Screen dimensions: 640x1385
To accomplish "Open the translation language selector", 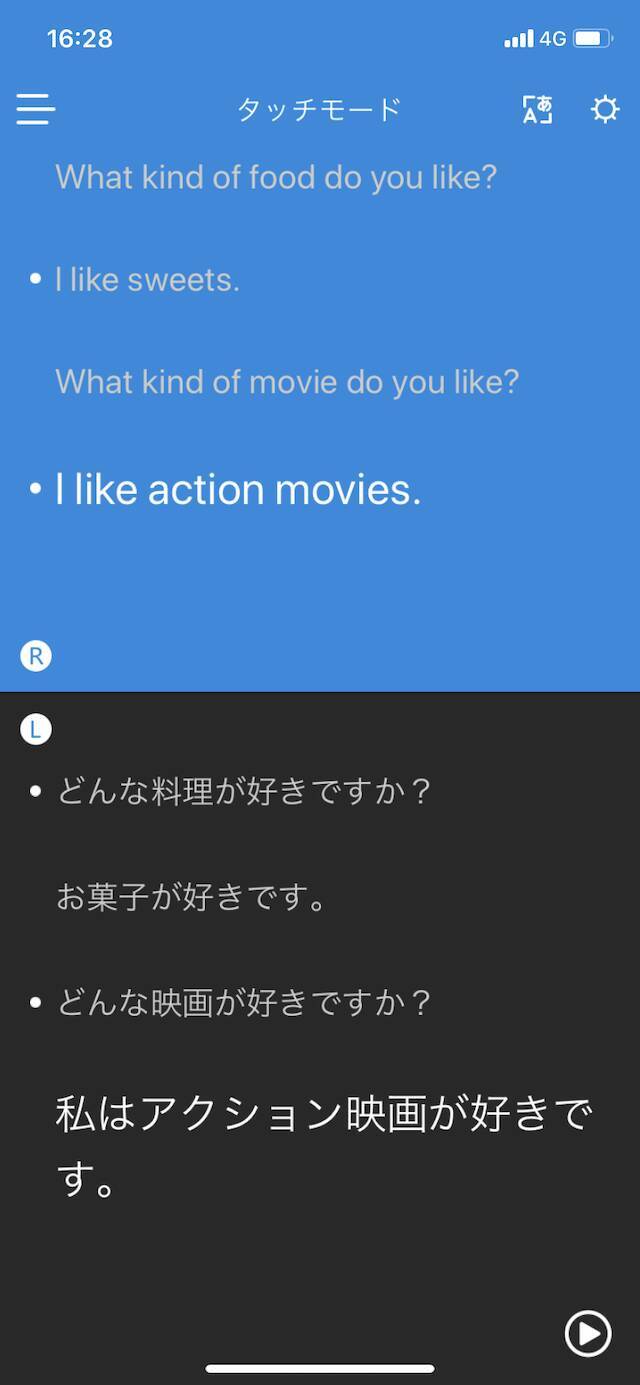I will click(x=538, y=109).
